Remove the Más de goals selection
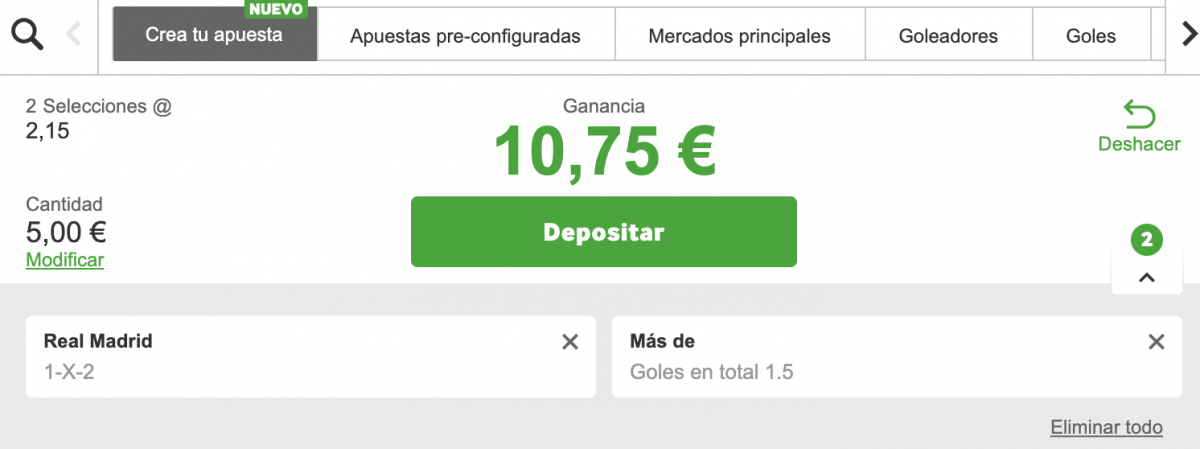Image resolution: width=1200 pixels, height=449 pixels. (x=1156, y=342)
